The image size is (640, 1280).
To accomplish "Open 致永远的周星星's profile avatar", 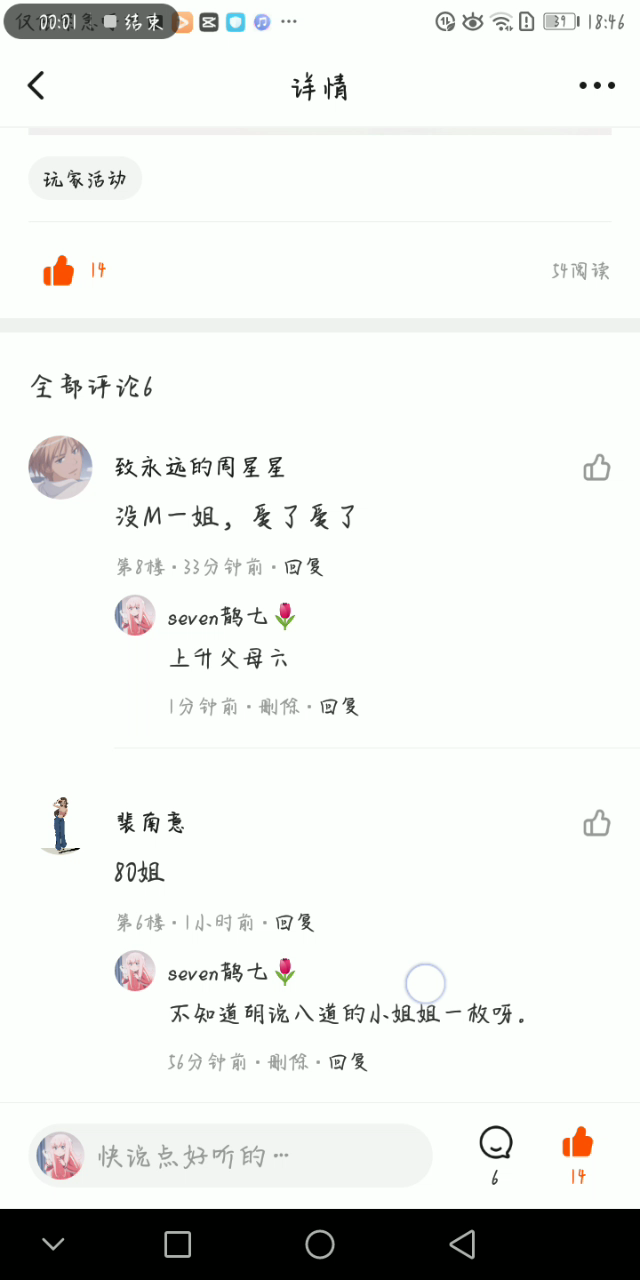I will (x=60, y=467).
